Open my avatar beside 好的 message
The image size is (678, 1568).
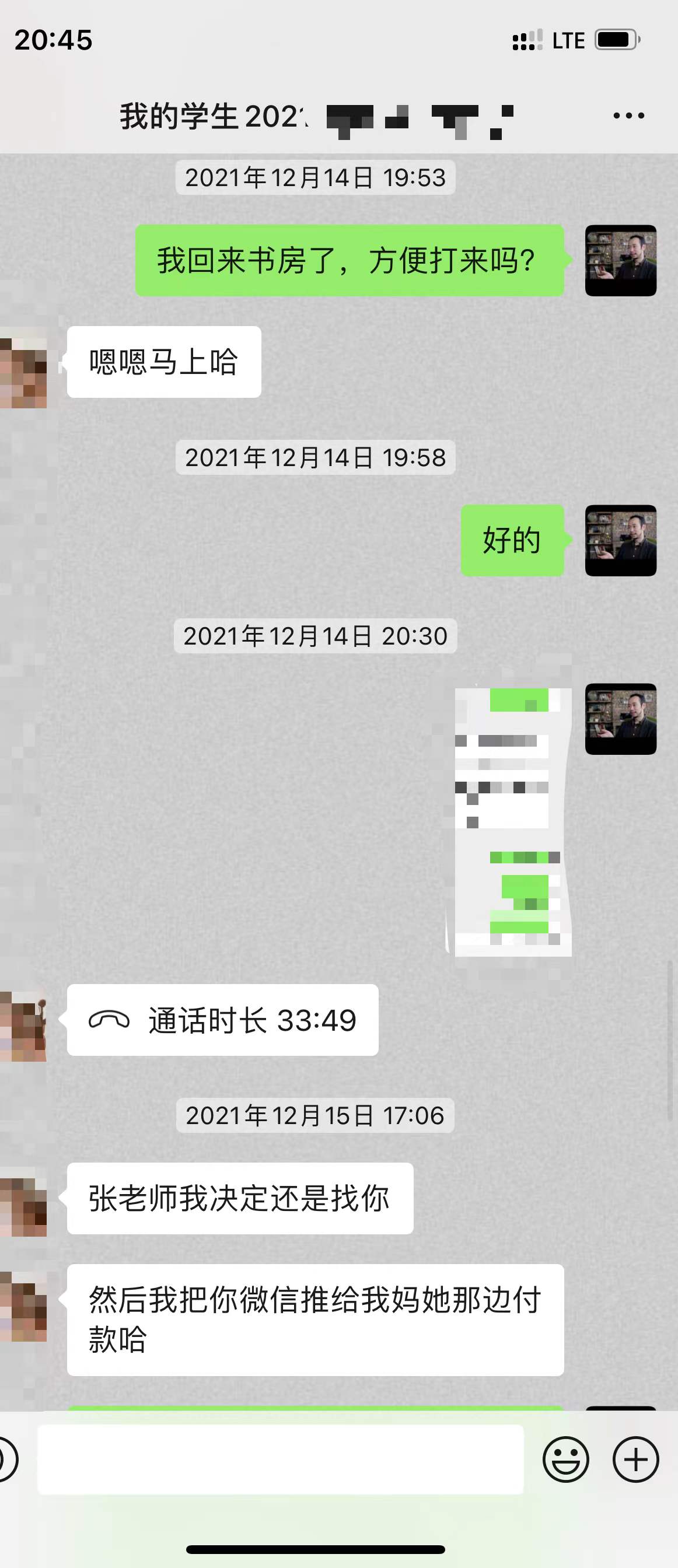click(620, 541)
